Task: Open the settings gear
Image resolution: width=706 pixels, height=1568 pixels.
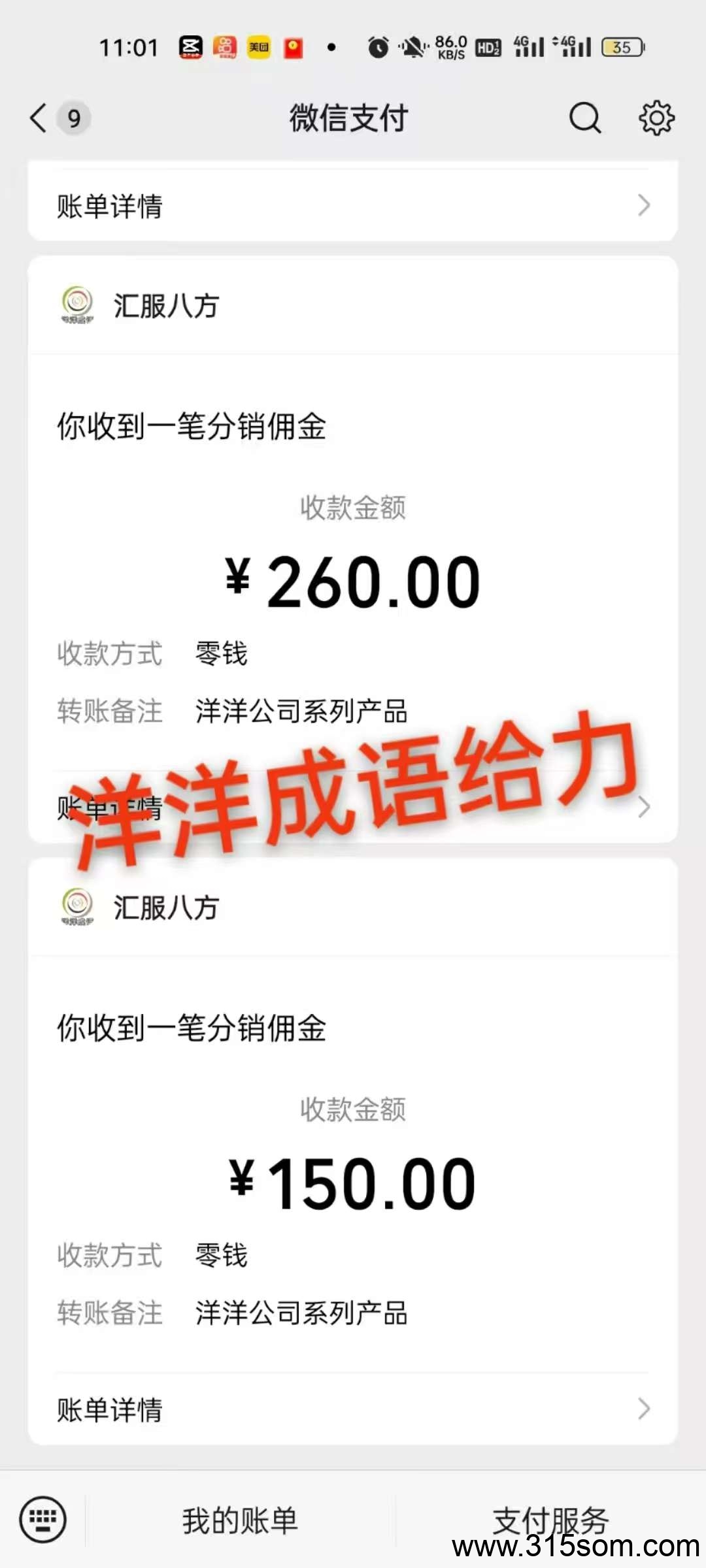Action: 656,118
